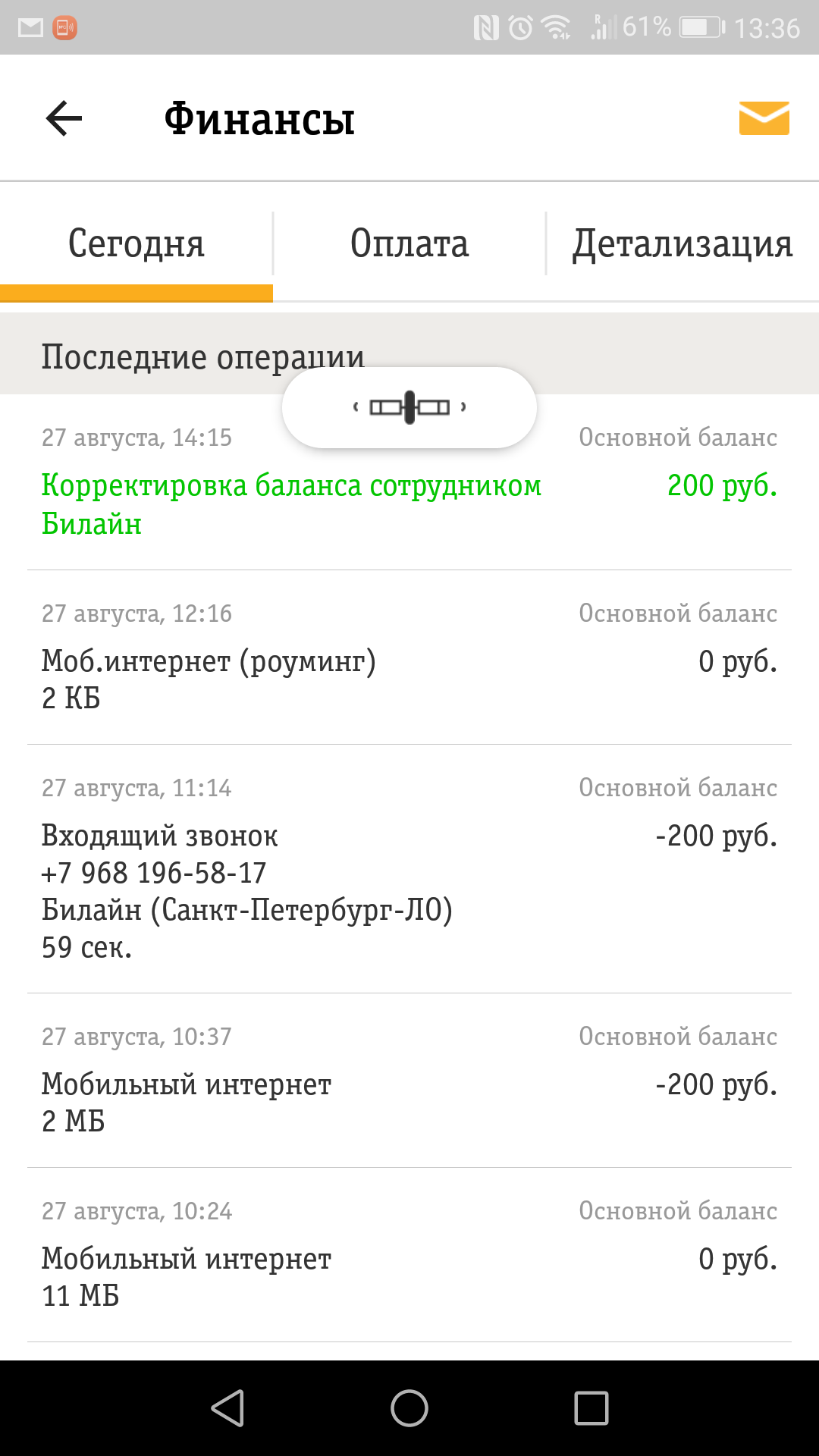The image size is (819, 1456).
Task: Select the Сегодня tab
Action: [136, 244]
